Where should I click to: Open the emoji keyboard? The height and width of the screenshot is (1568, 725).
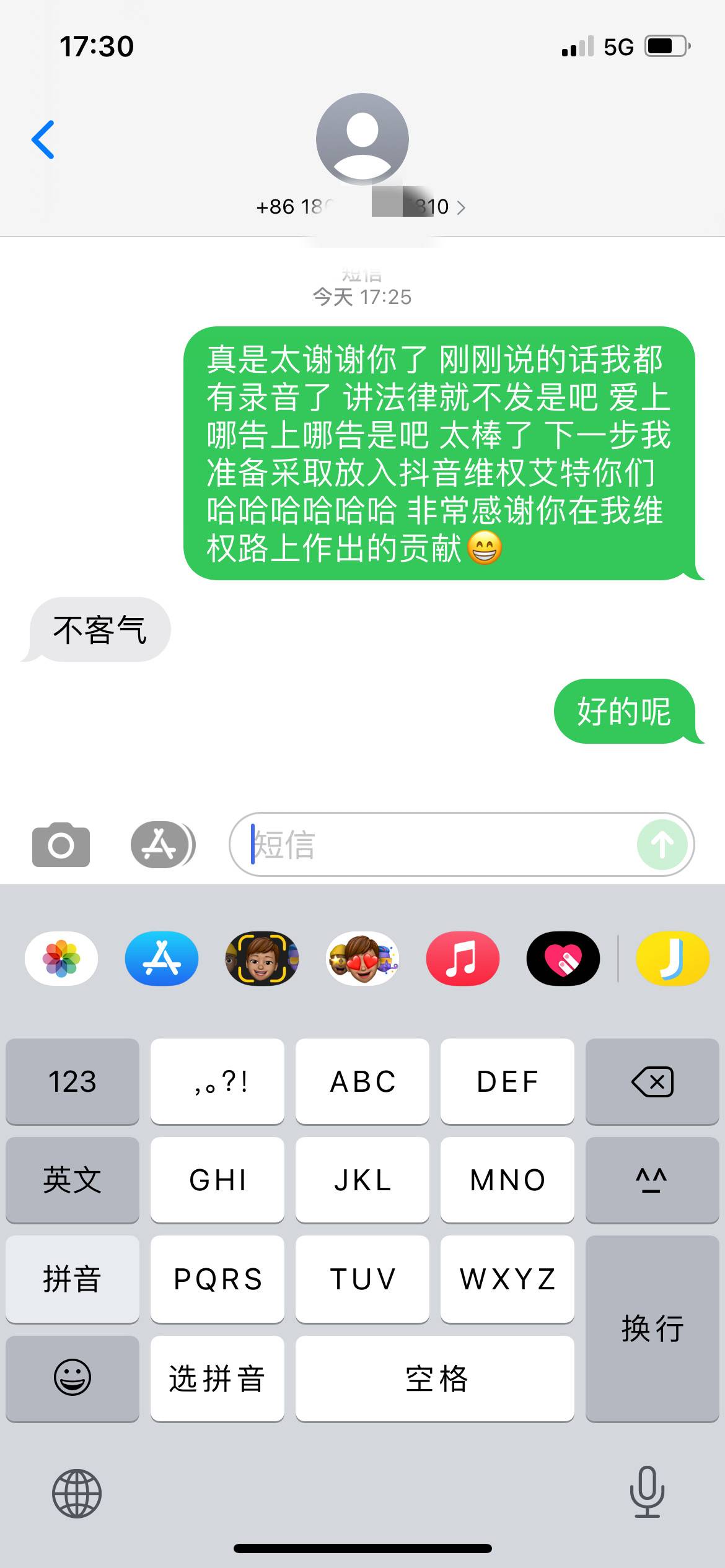72,1378
